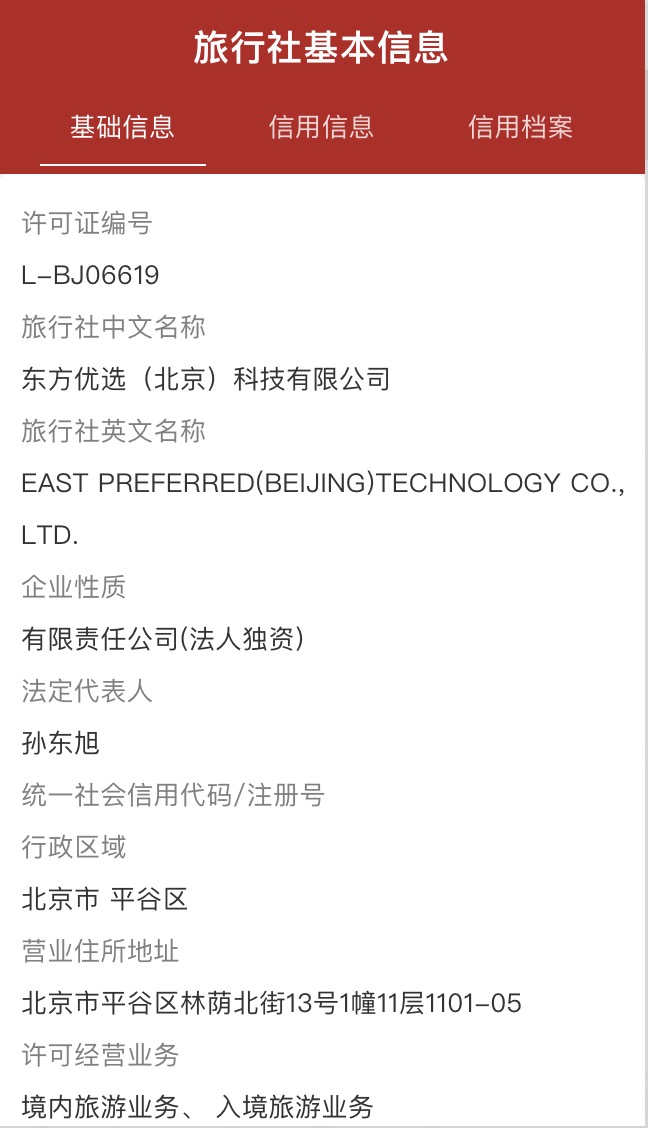Open the 信用档案 tab
The image size is (648, 1128).
tap(520, 127)
